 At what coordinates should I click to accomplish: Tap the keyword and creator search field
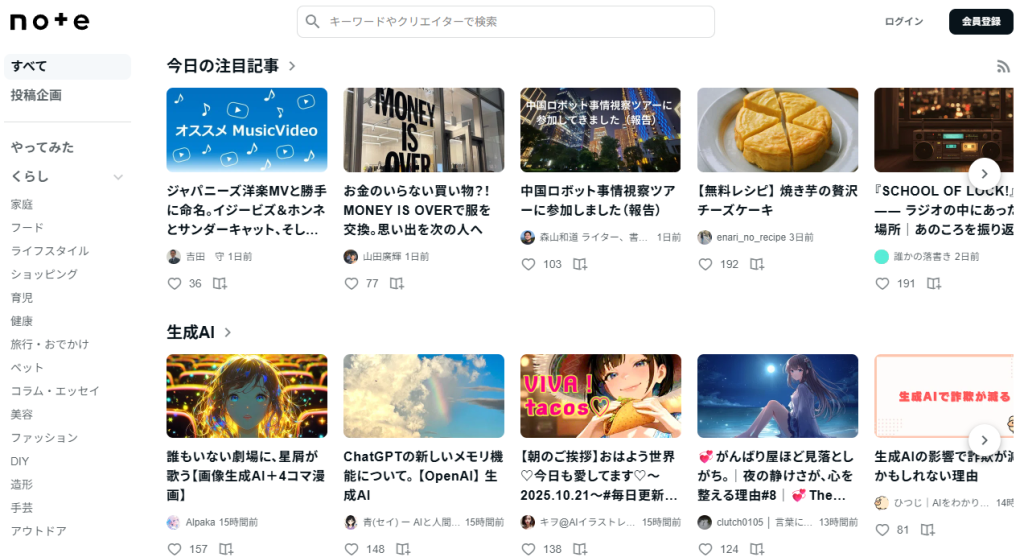pyautogui.click(x=505, y=21)
